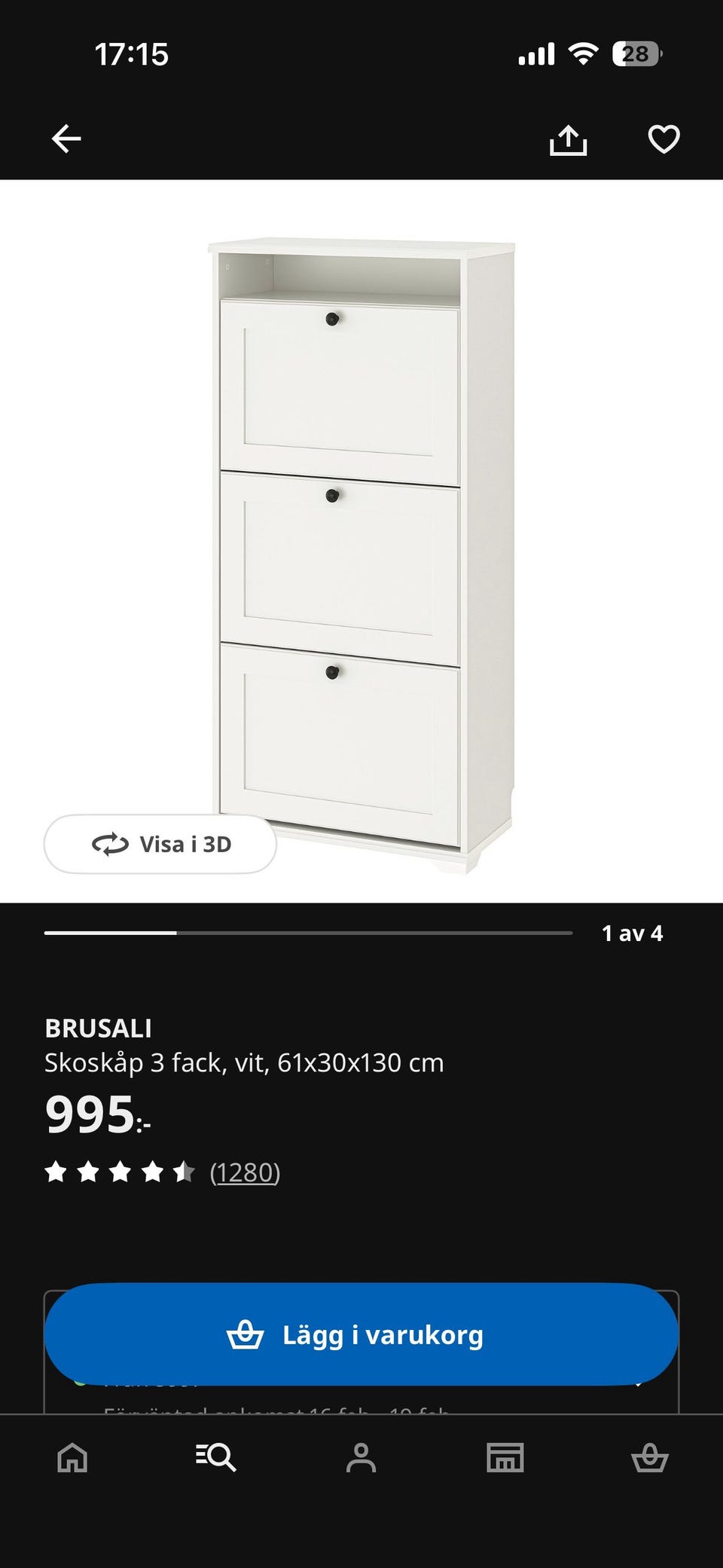Activate the Visa i 3D button

tap(160, 844)
